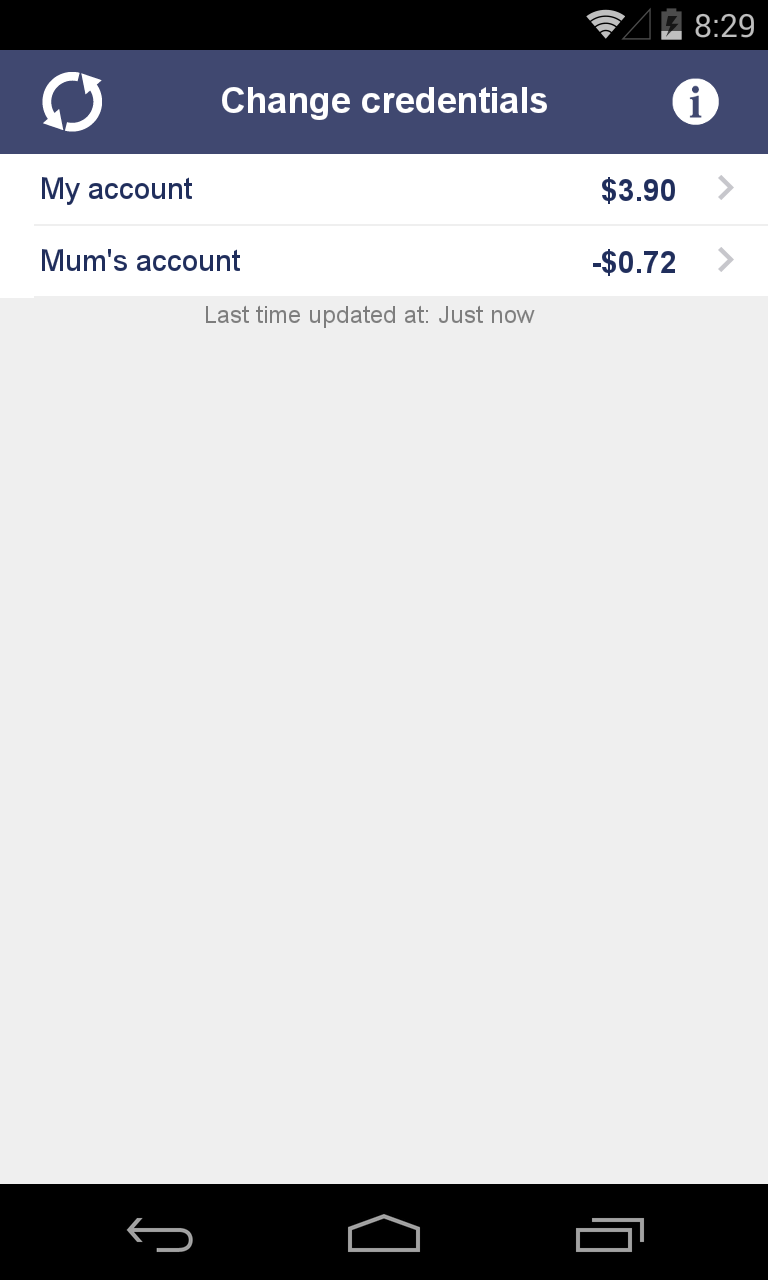
Task: Click the chevron beside -$0.72
Action: click(727, 261)
